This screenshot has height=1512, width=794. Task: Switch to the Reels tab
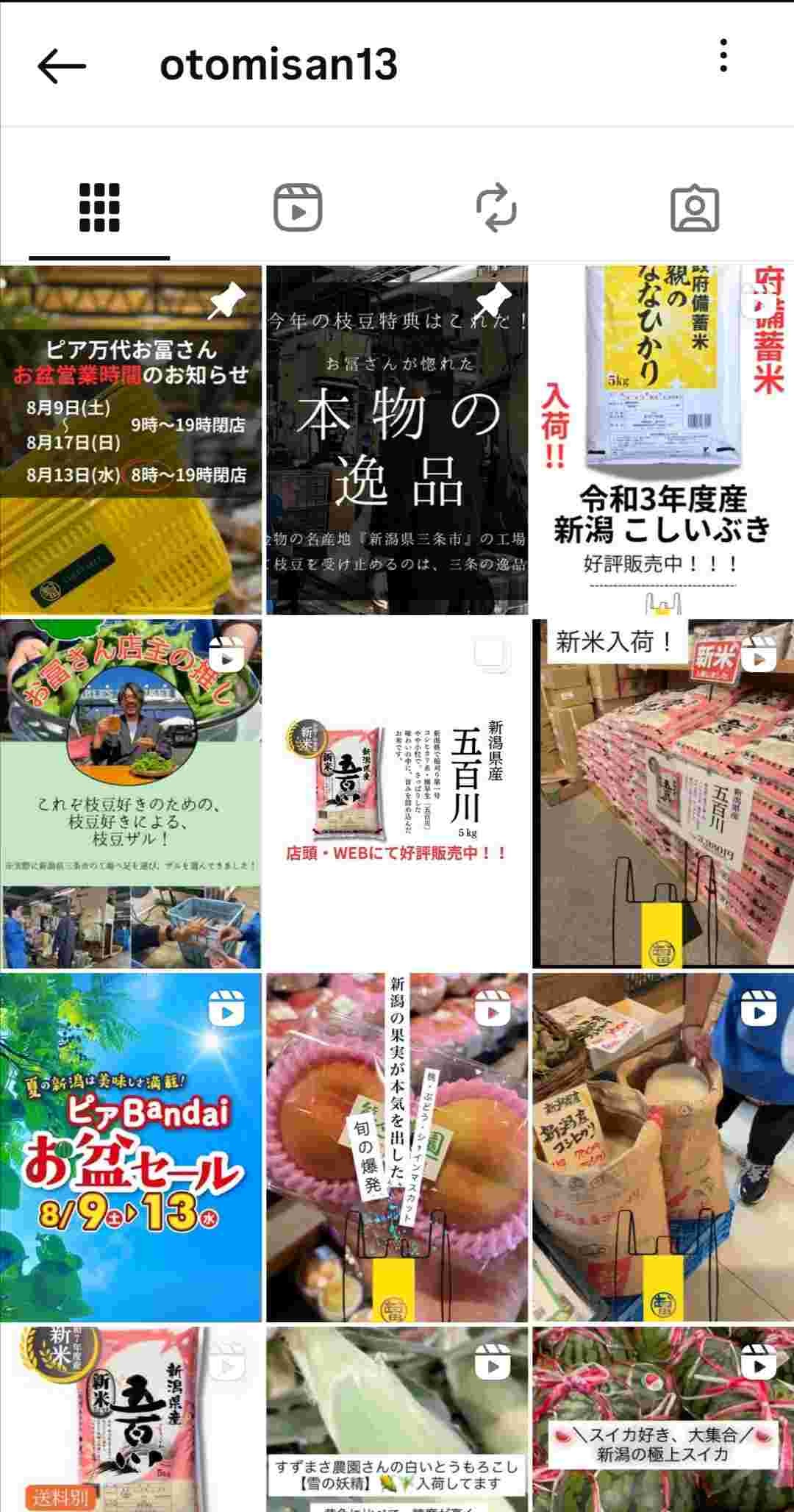(x=298, y=208)
